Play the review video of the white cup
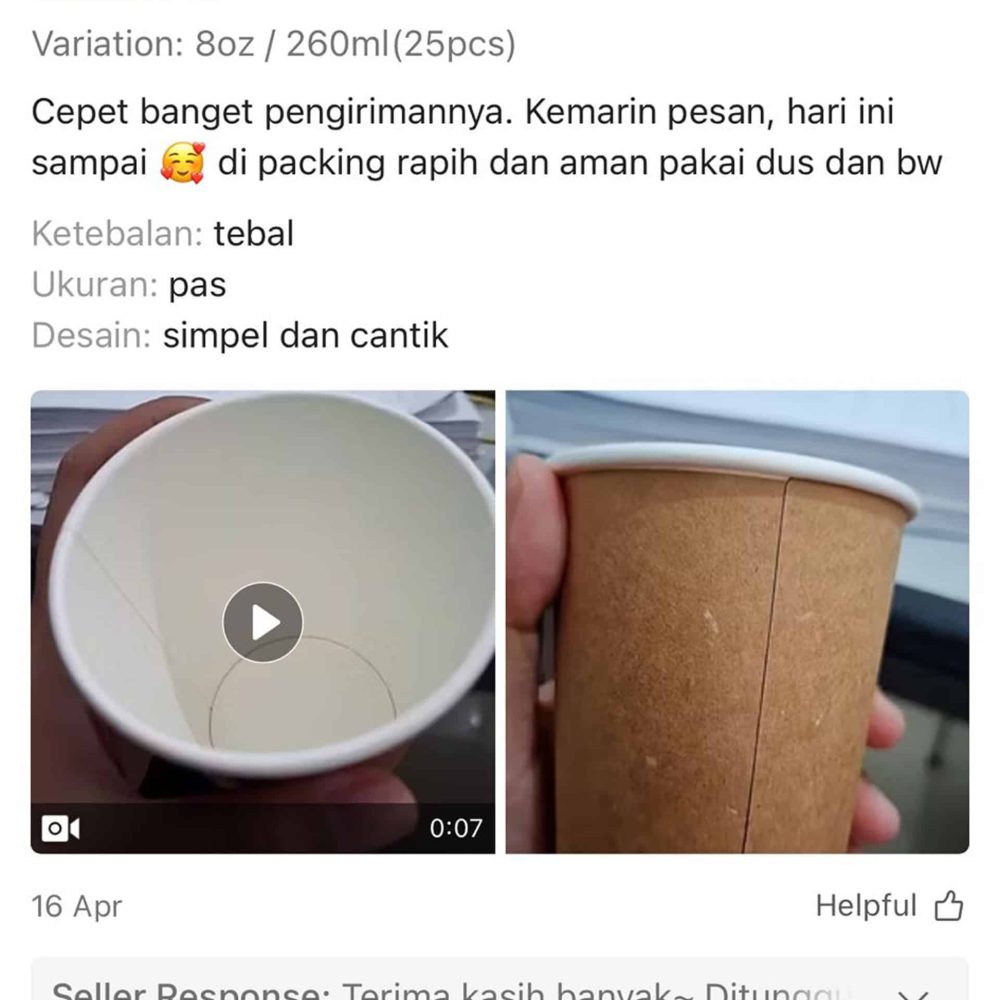This screenshot has width=1000, height=1000. 263,622
